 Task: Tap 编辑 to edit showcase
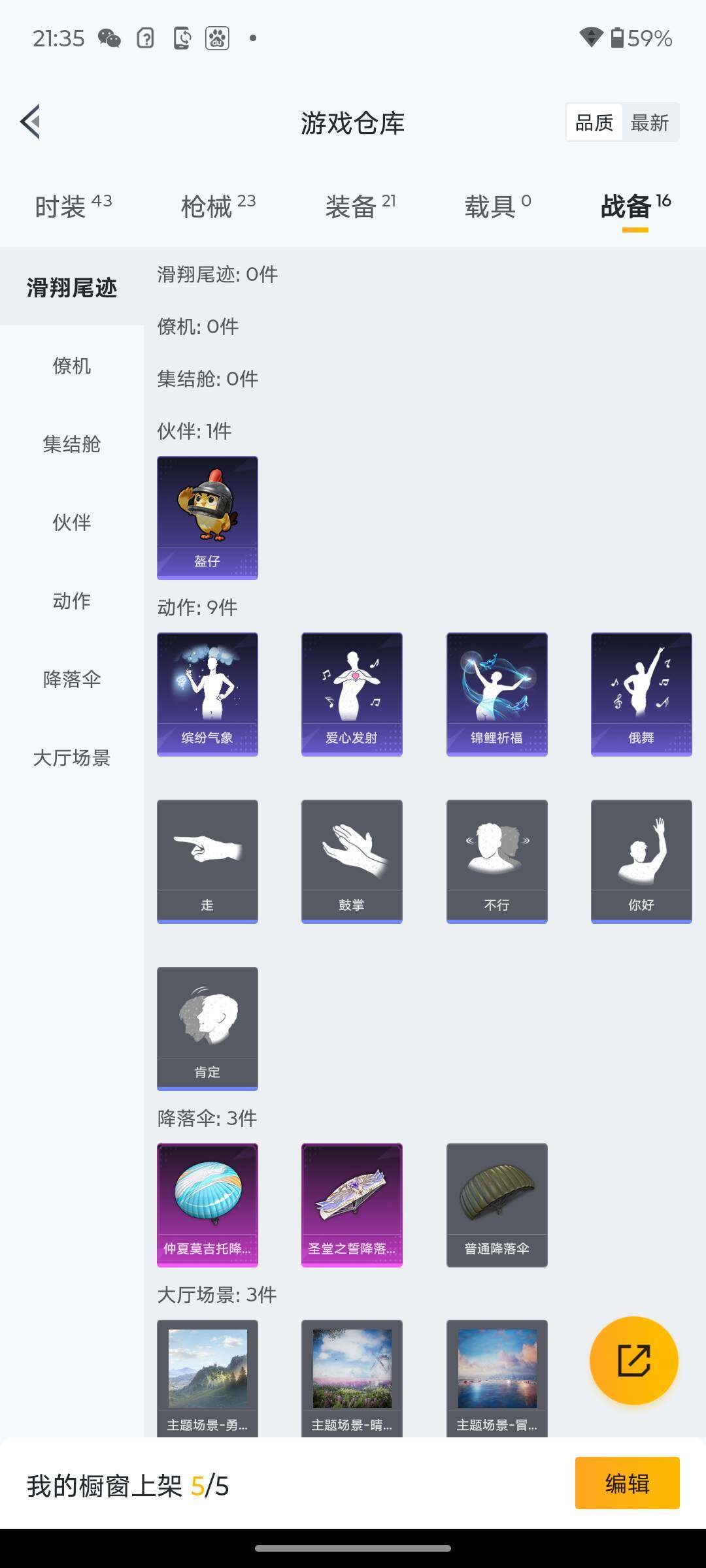(627, 1483)
